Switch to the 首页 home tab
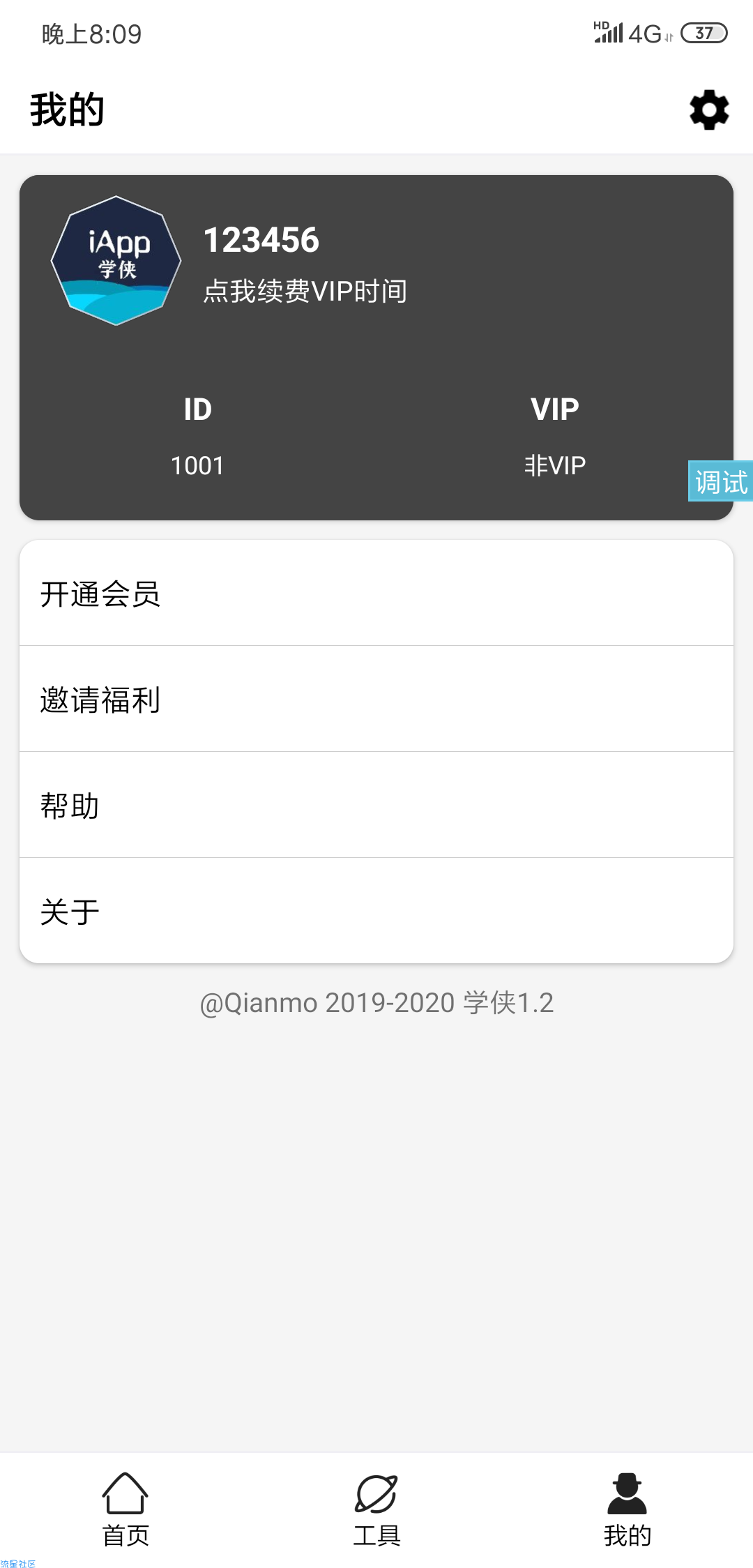Screen dimensions: 753x1568 (125, 1509)
